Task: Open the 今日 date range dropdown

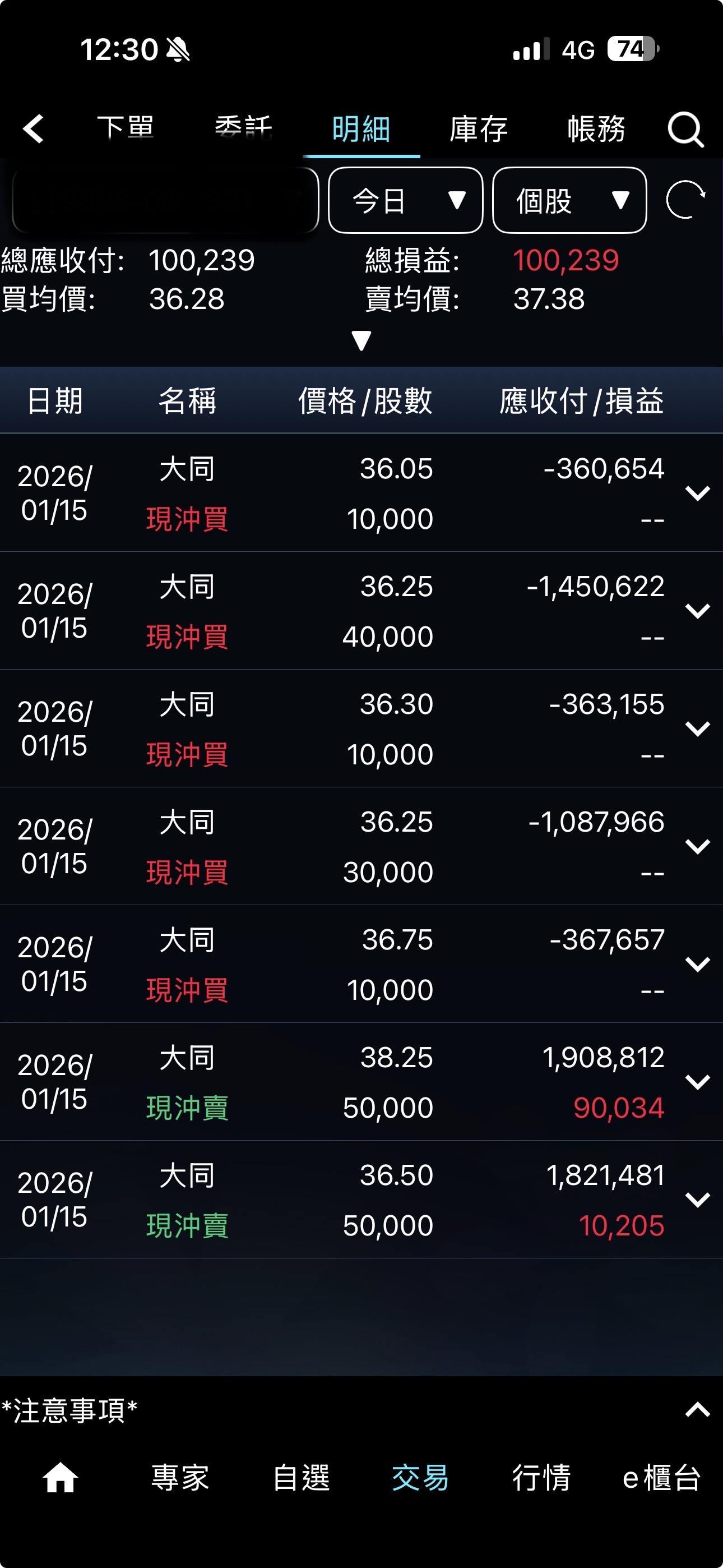Action: pos(405,200)
